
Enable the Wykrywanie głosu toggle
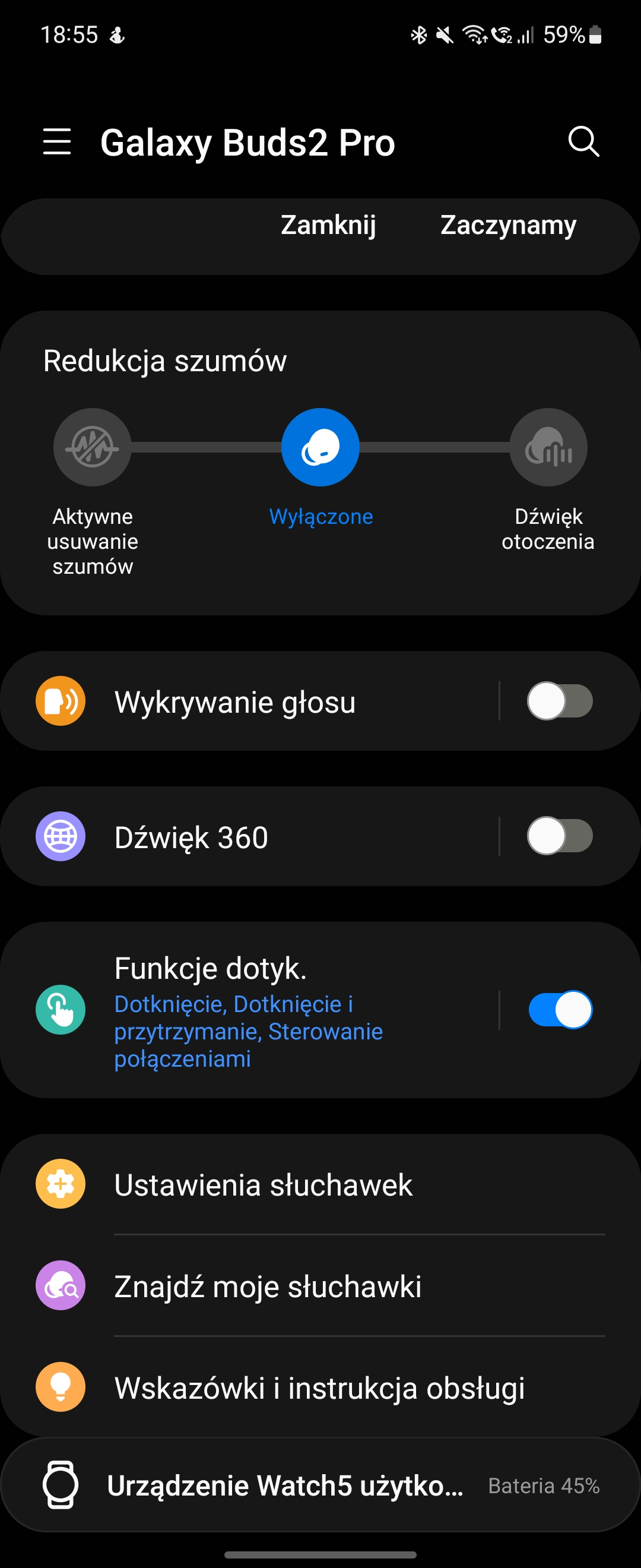click(561, 701)
